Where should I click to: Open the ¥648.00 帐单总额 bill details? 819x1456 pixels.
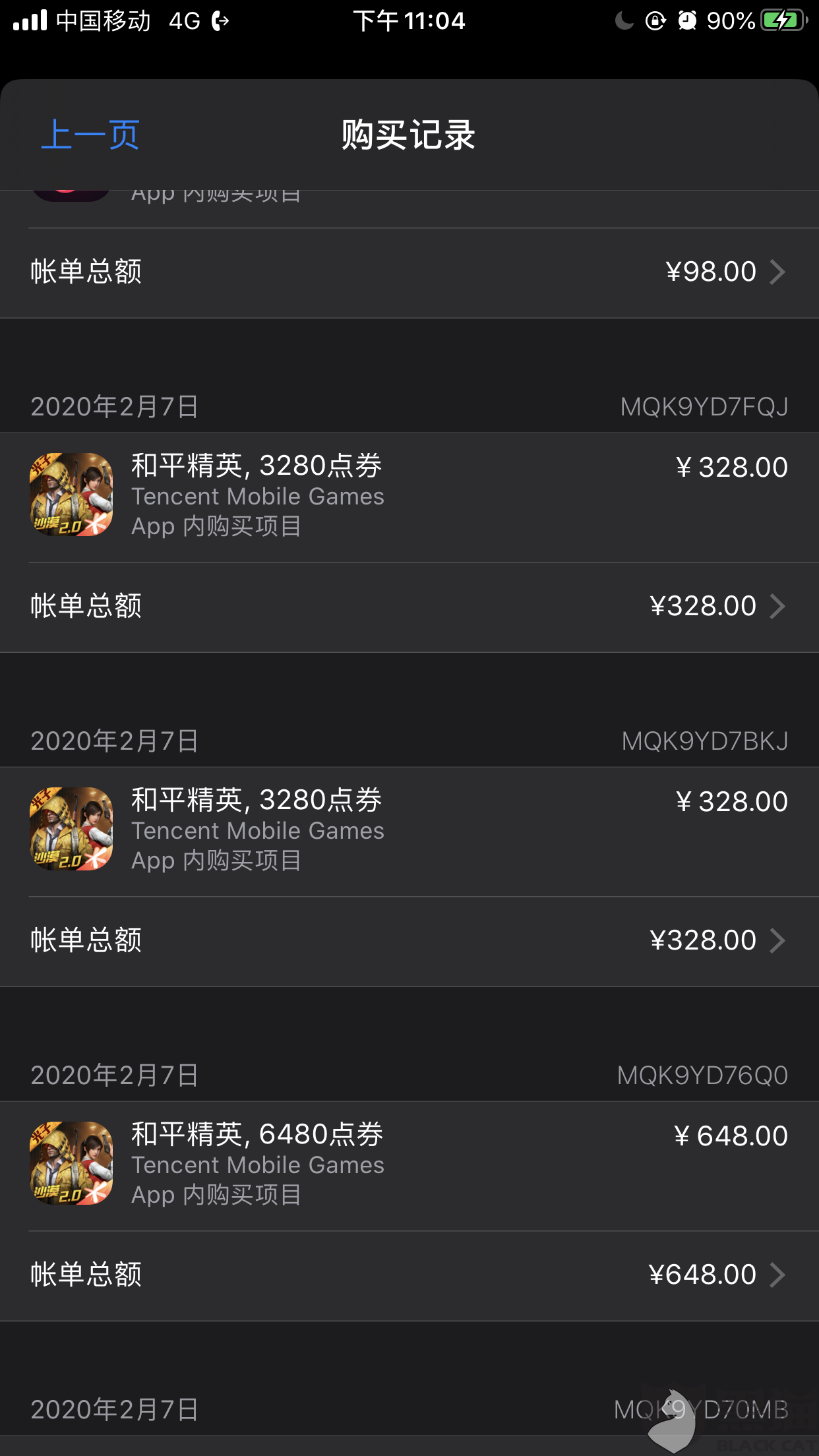(x=409, y=1275)
